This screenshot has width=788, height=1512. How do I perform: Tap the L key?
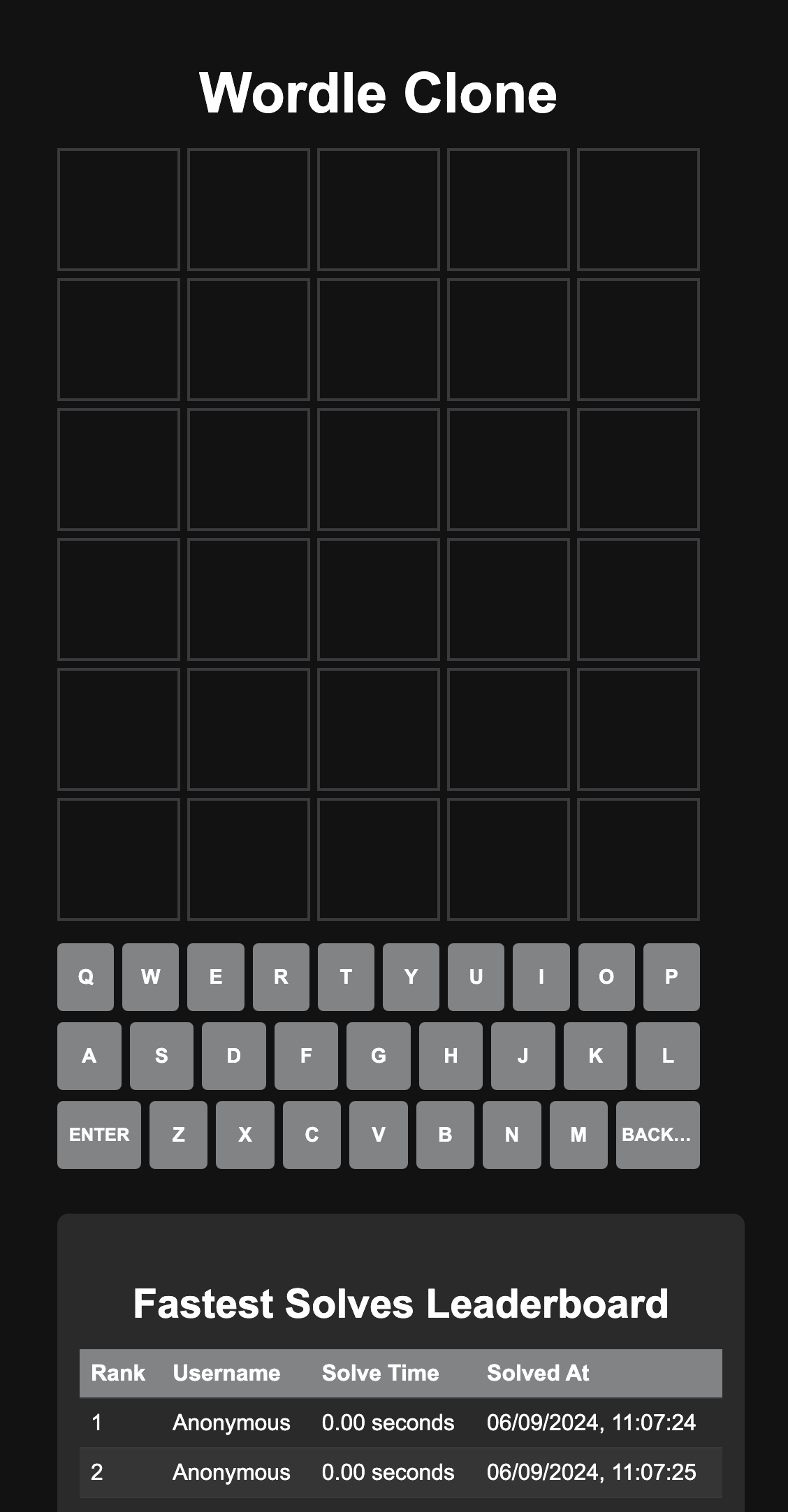tap(668, 1056)
